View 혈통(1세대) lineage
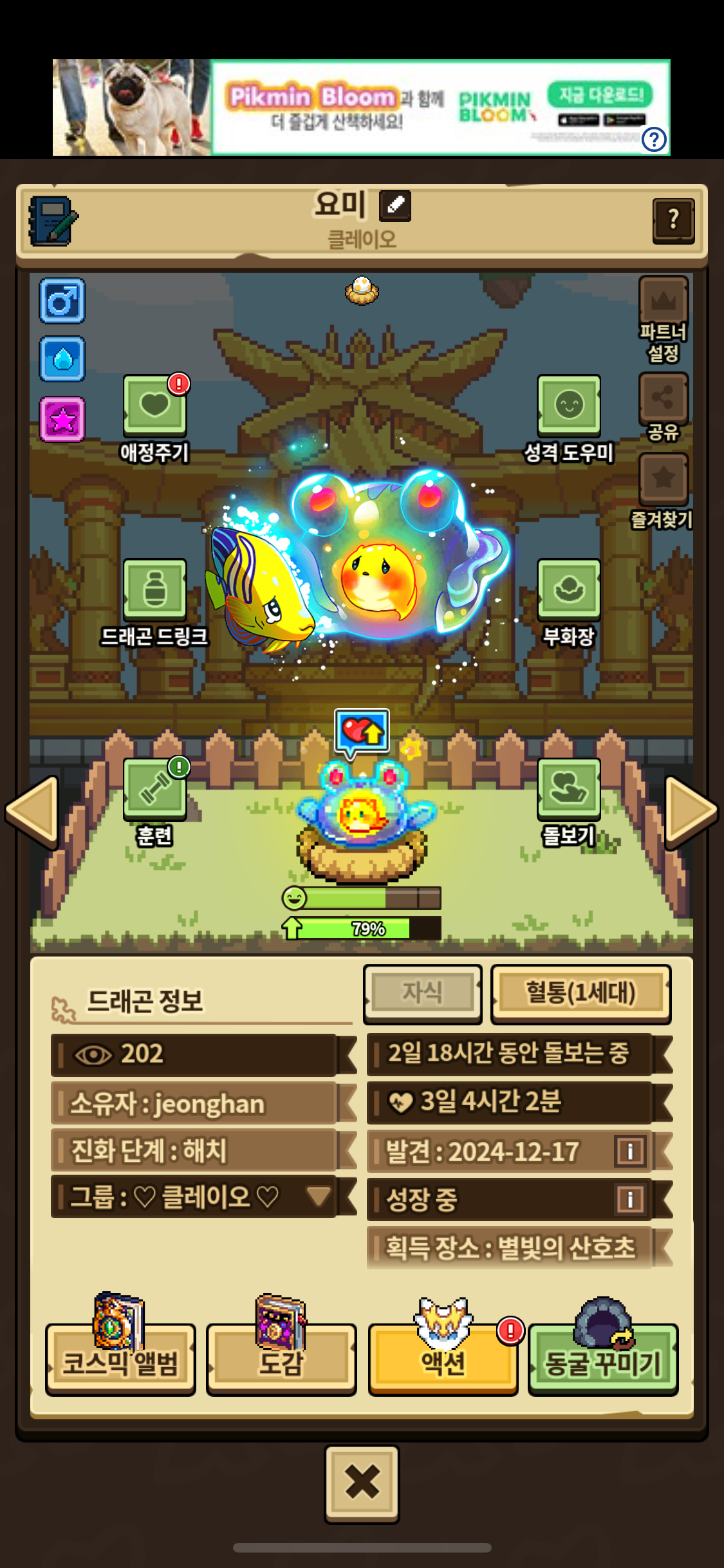724x1568 pixels. tap(581, 993)
